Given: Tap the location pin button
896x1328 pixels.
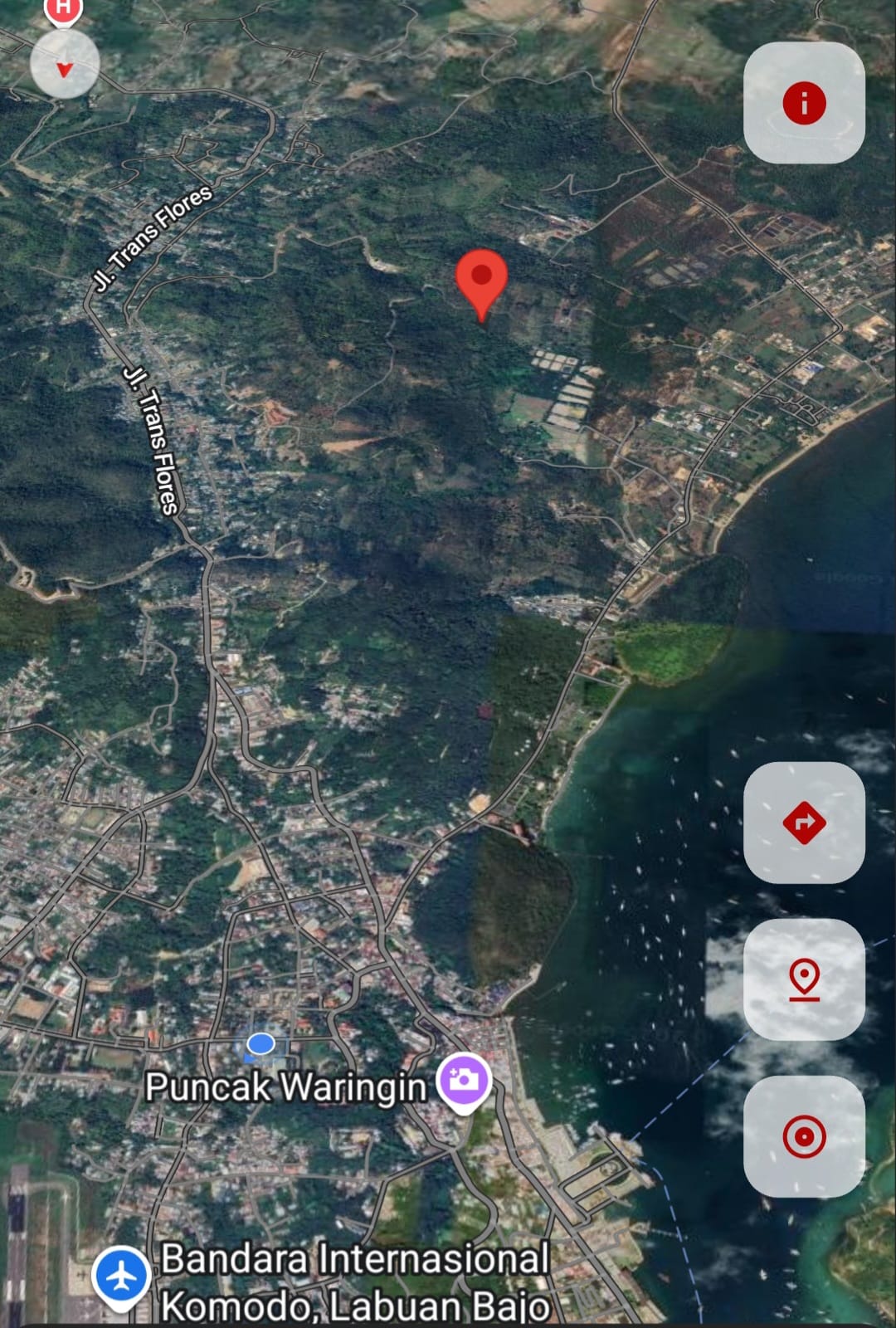Looking at the screenshot, I should pos(804,979).
